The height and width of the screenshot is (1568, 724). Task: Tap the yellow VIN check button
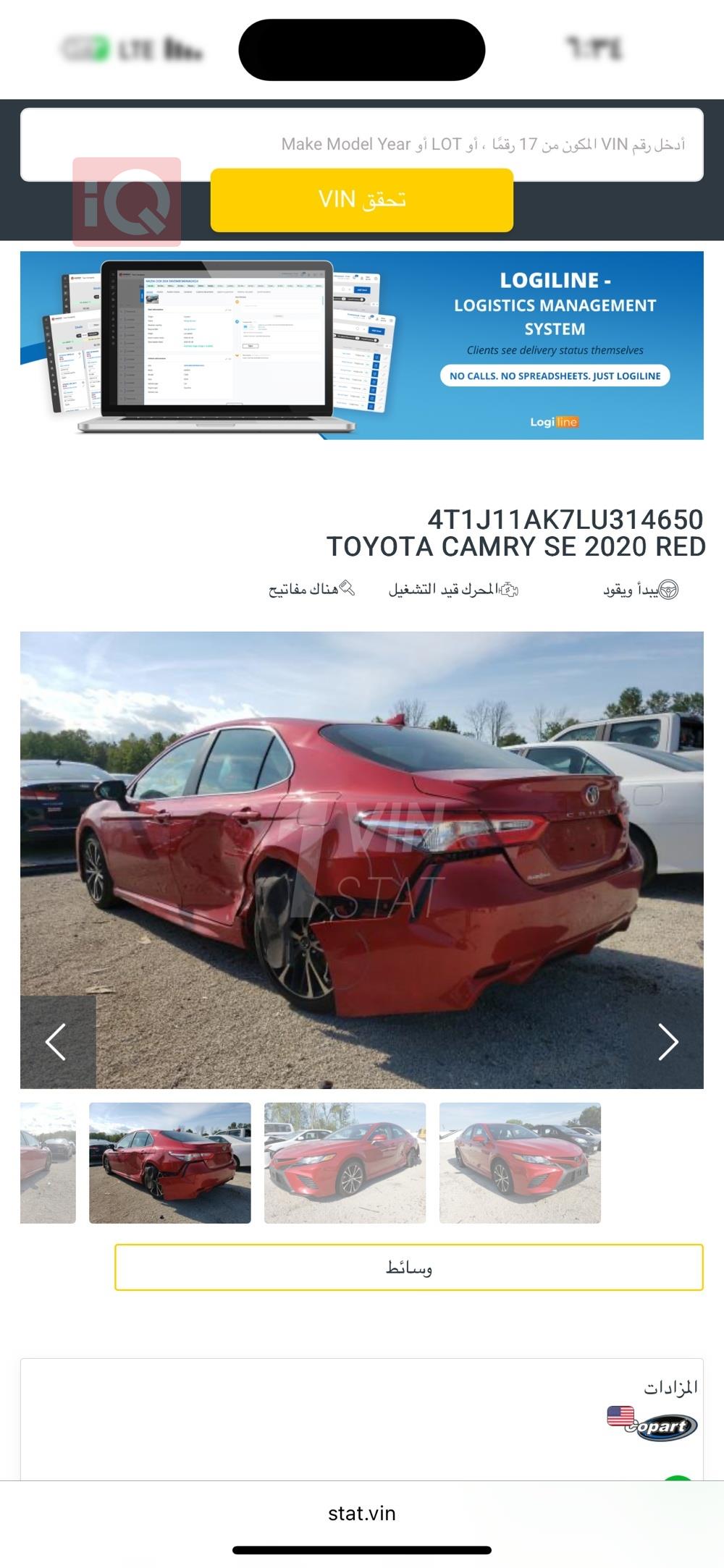pyautogui.click(x=361, y=200)
